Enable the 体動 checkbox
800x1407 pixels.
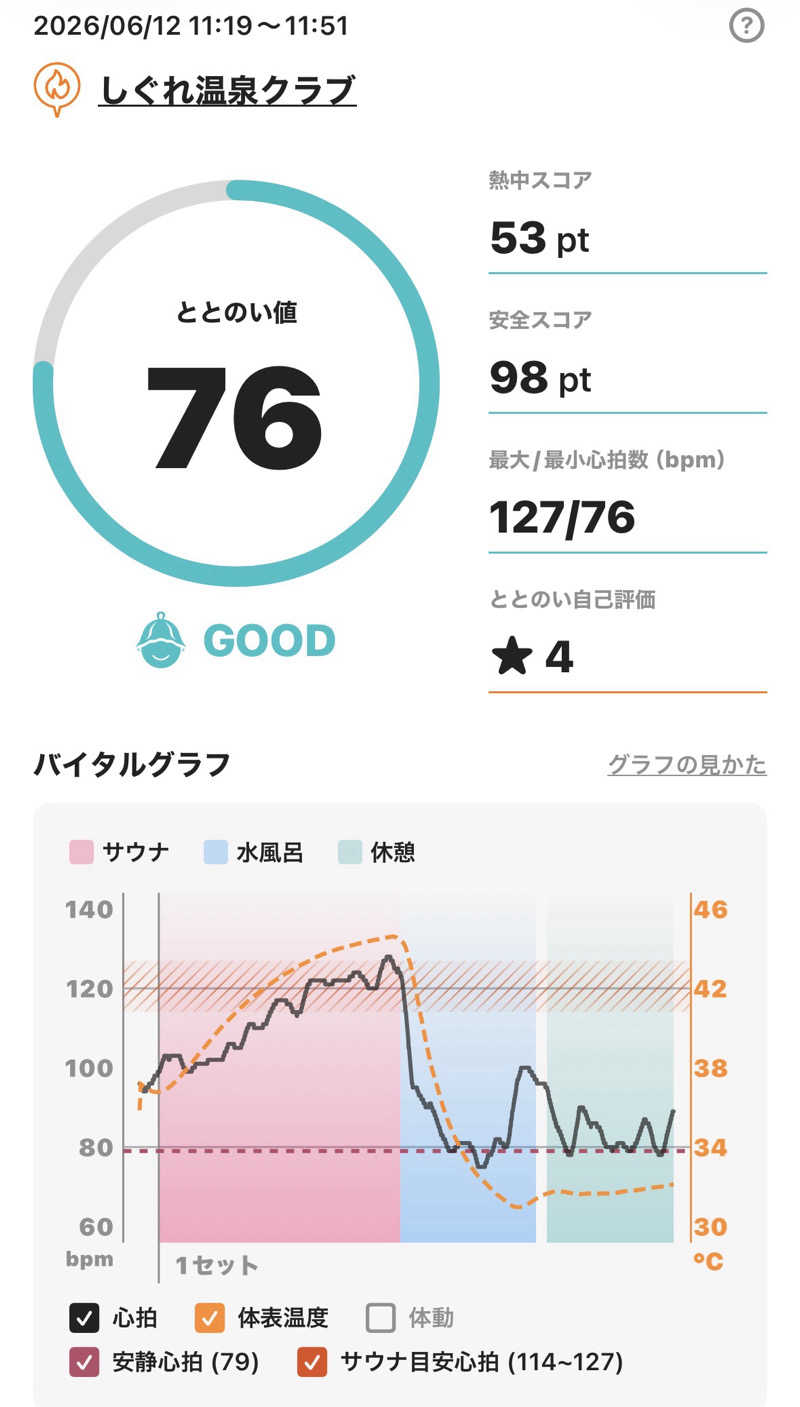coord(381,1318)
